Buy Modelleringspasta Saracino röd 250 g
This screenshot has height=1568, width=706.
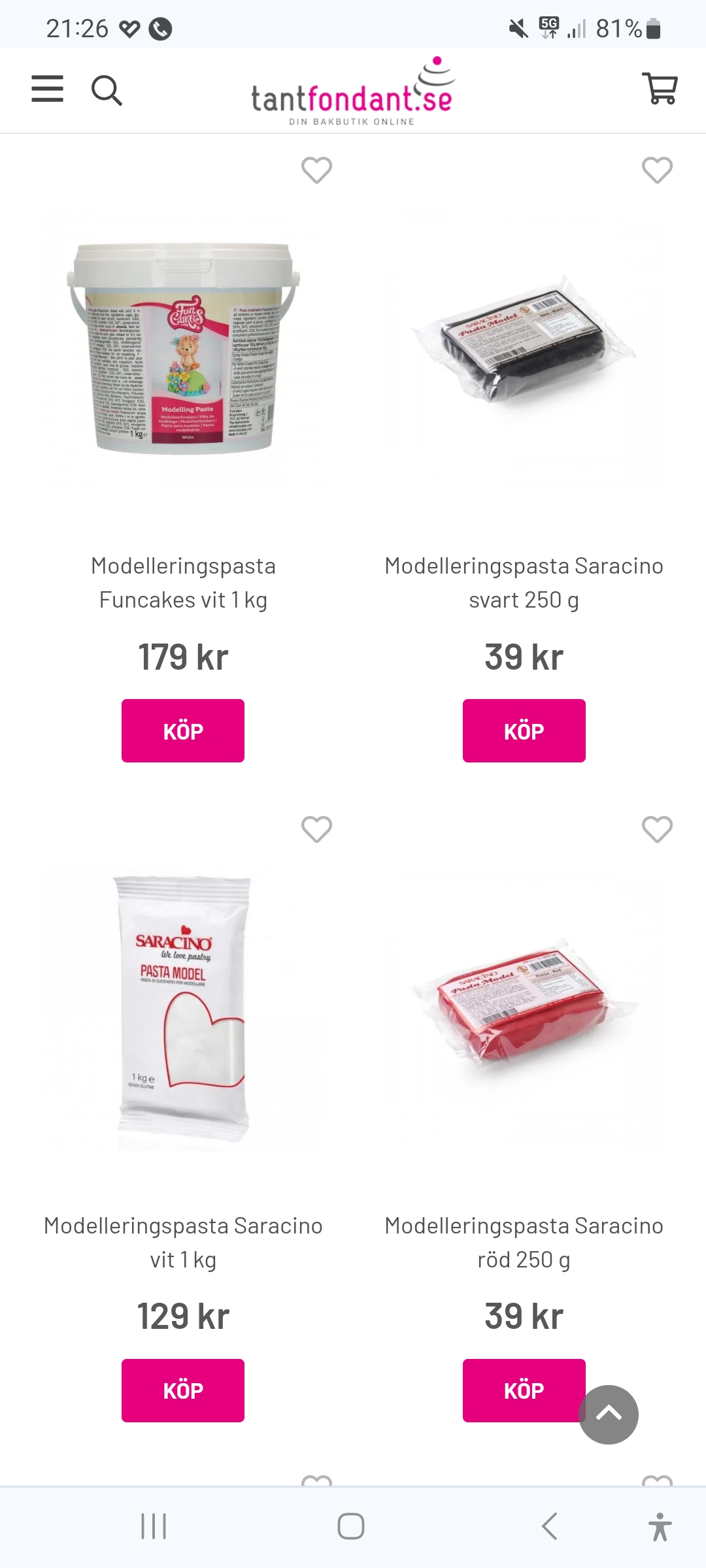(516, 1390)
